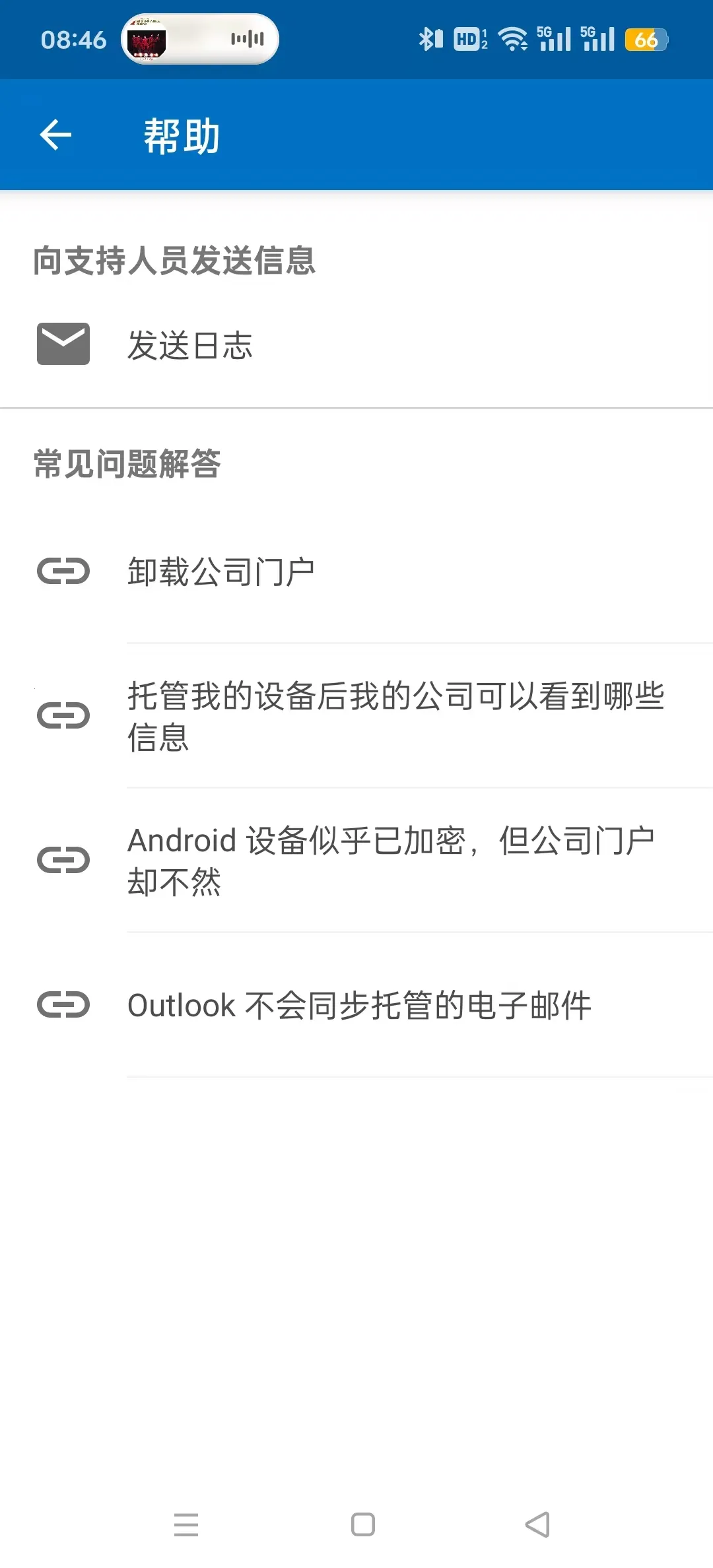This screenshot has height=1568, width=713.
Task: Click the link icon beside the Android 加密 FAQ
Action: click(x=63, y=860)
